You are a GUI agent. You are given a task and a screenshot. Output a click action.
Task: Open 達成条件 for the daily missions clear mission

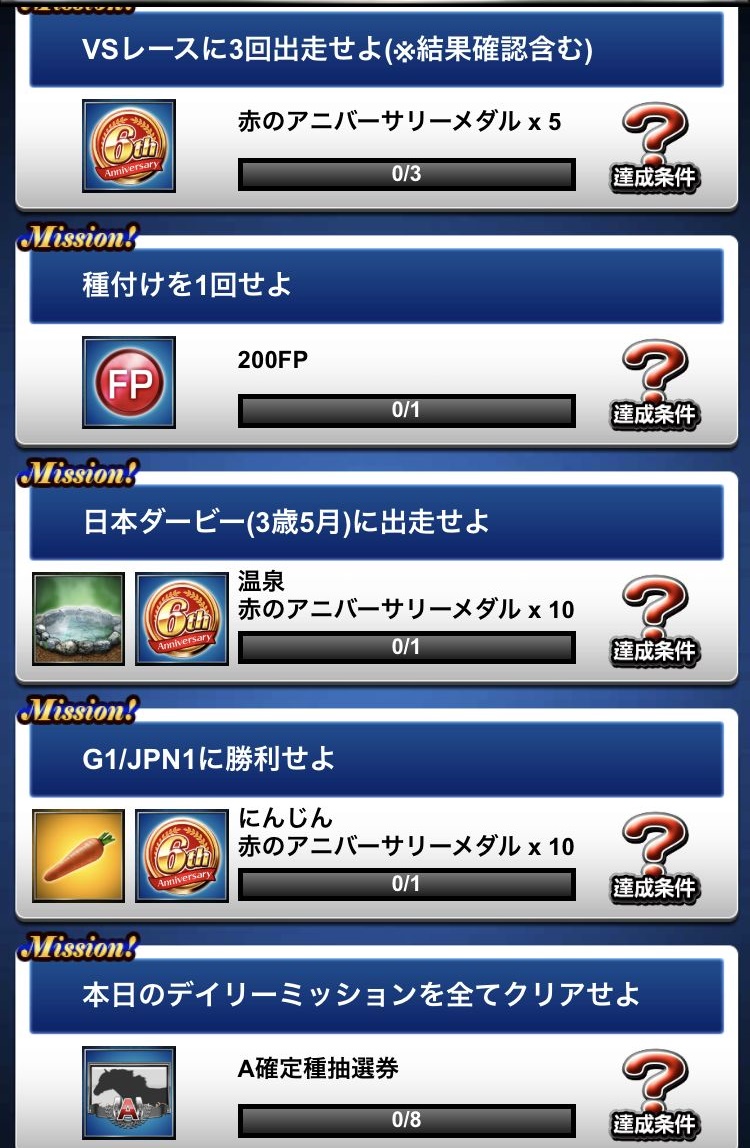tap(655, 1093)
